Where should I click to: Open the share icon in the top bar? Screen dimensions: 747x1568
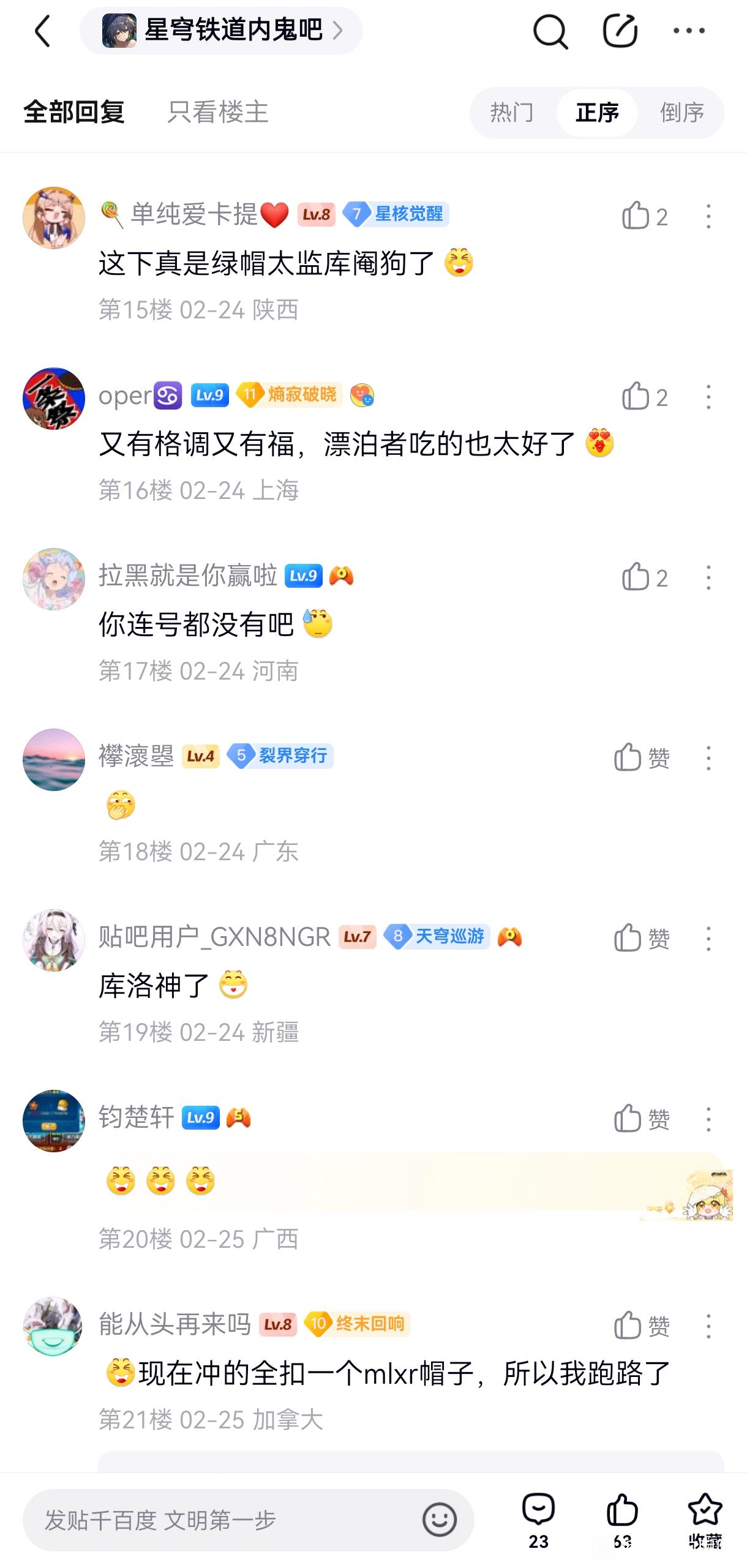[620, 31]
